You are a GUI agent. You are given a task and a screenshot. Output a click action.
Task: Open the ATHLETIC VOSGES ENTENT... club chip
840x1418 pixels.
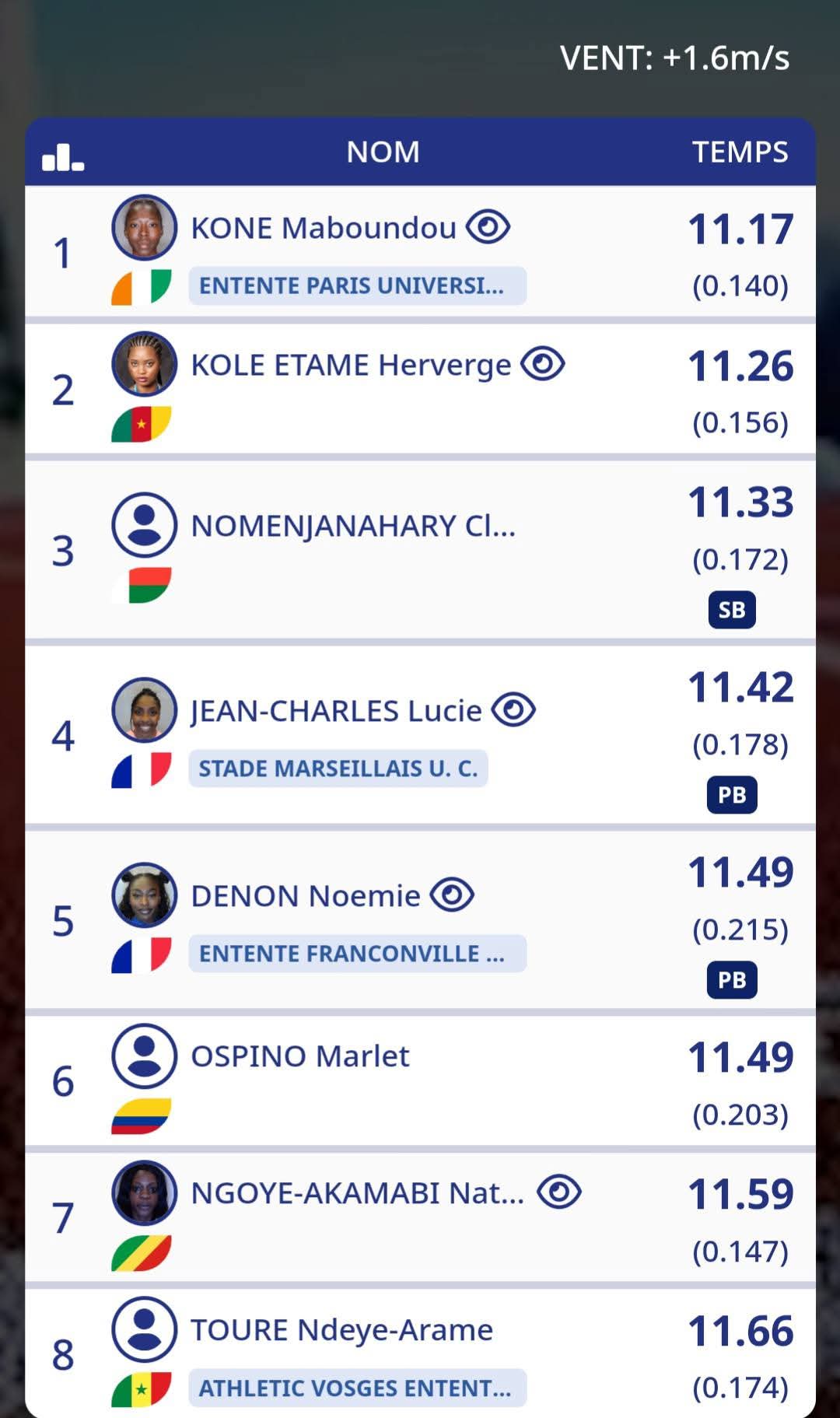[357, 1388]
